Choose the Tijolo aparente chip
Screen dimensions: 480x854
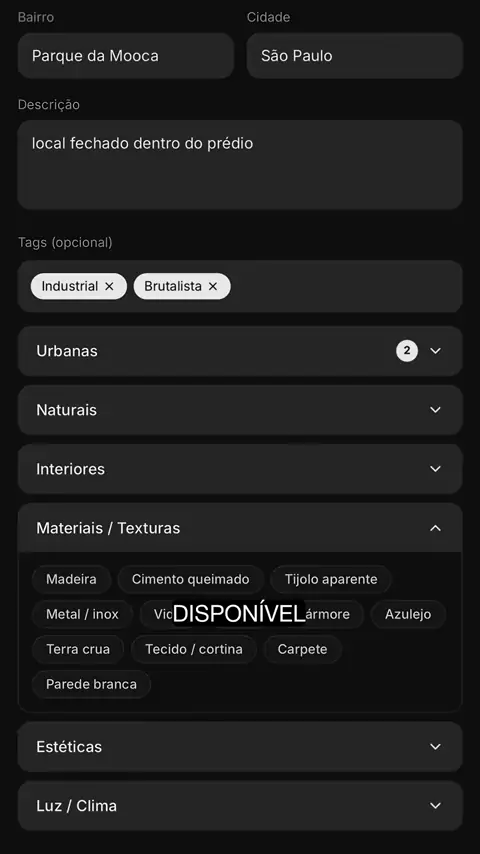(331, 580)
